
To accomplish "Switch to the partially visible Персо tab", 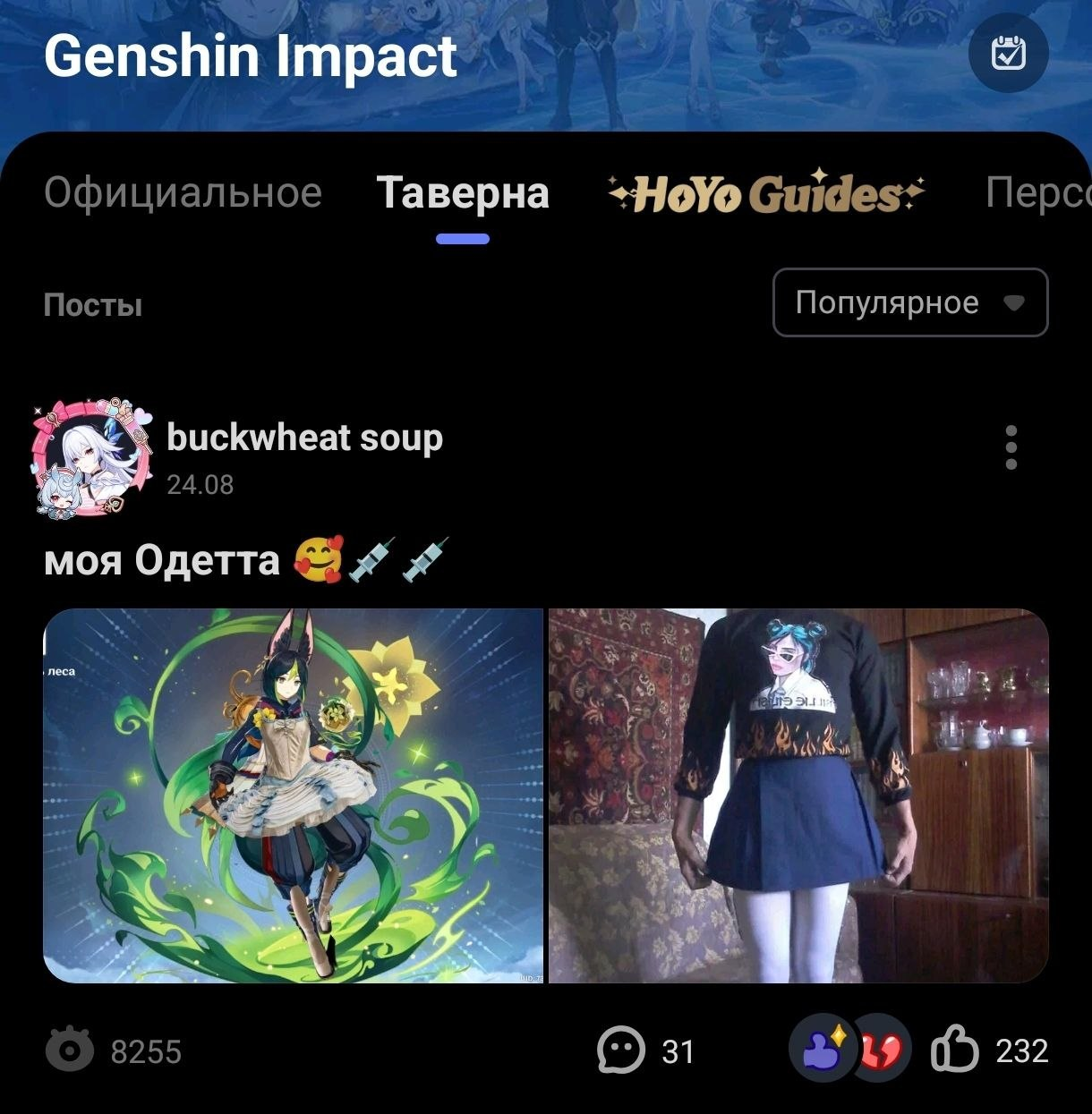I will coord(1038,193).
